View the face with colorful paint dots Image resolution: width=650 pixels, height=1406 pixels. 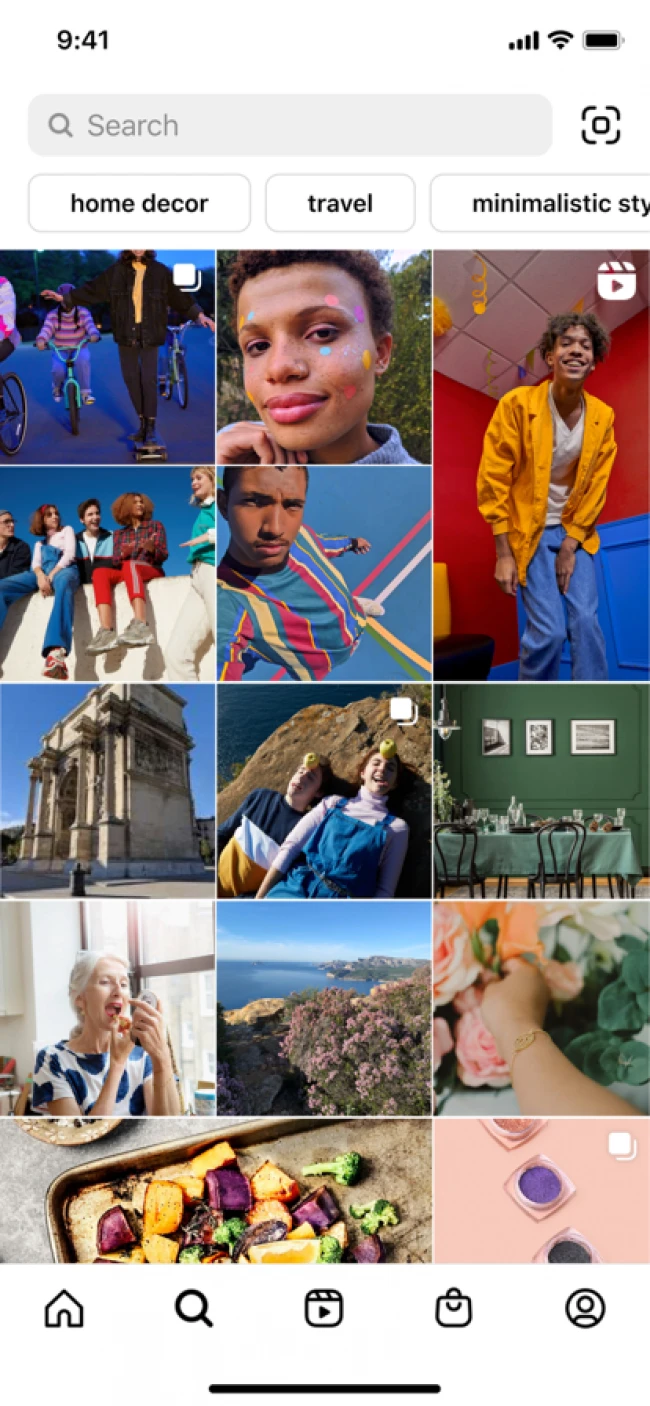[x=324, y=357]
